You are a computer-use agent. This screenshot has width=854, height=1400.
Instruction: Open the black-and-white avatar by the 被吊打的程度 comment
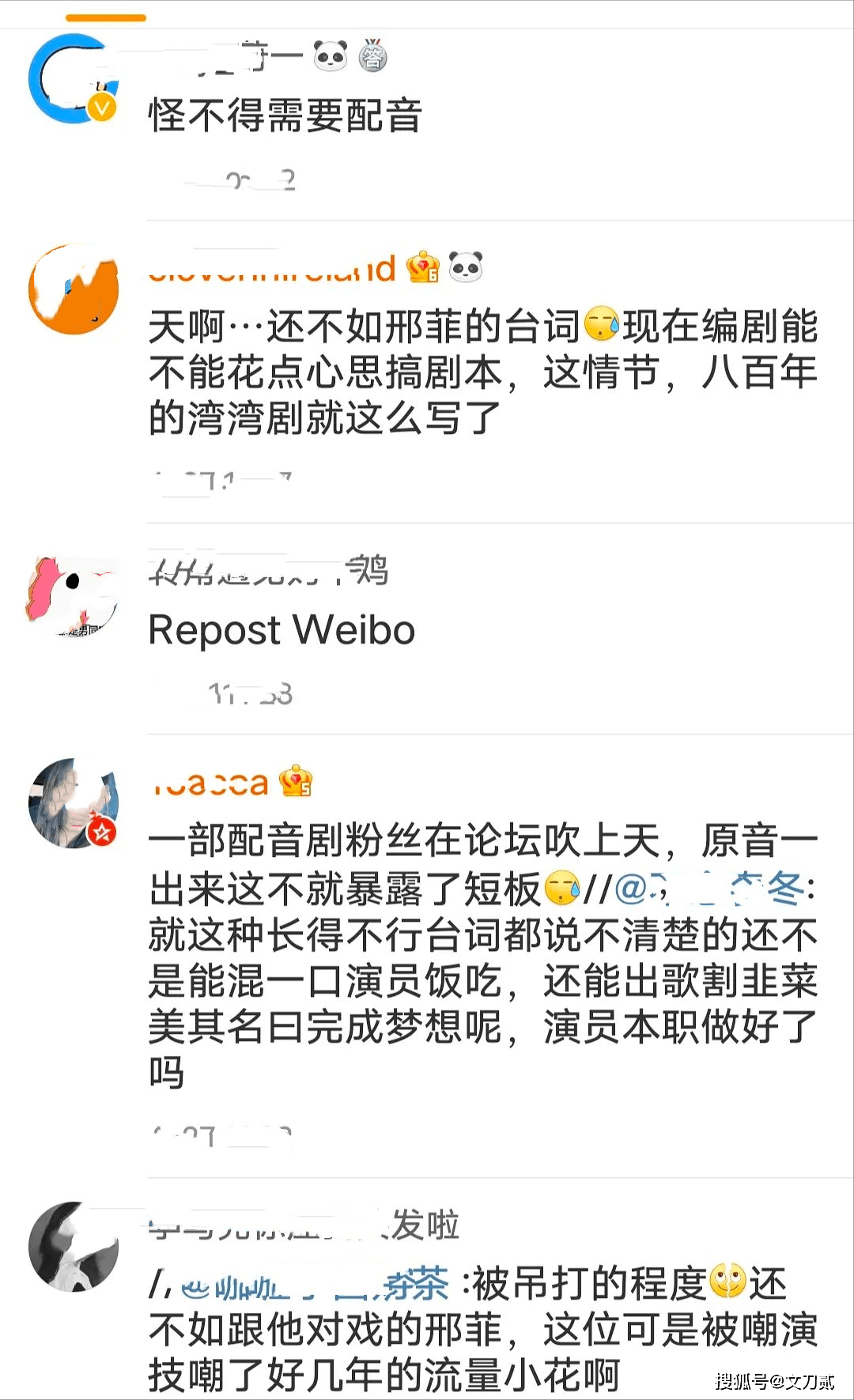73,1247
